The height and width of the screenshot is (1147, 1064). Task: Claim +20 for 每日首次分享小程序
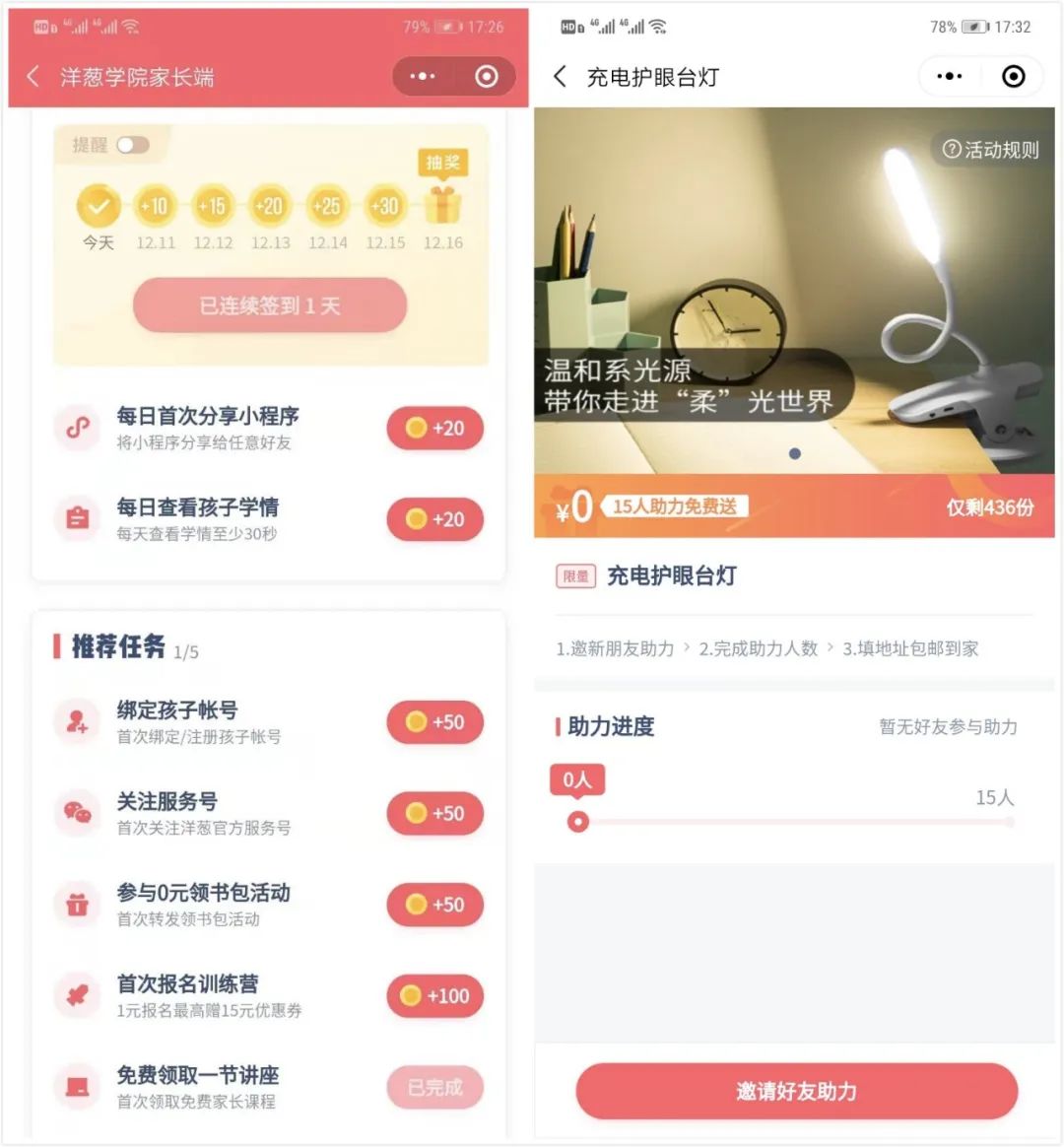tap(434, 429)
